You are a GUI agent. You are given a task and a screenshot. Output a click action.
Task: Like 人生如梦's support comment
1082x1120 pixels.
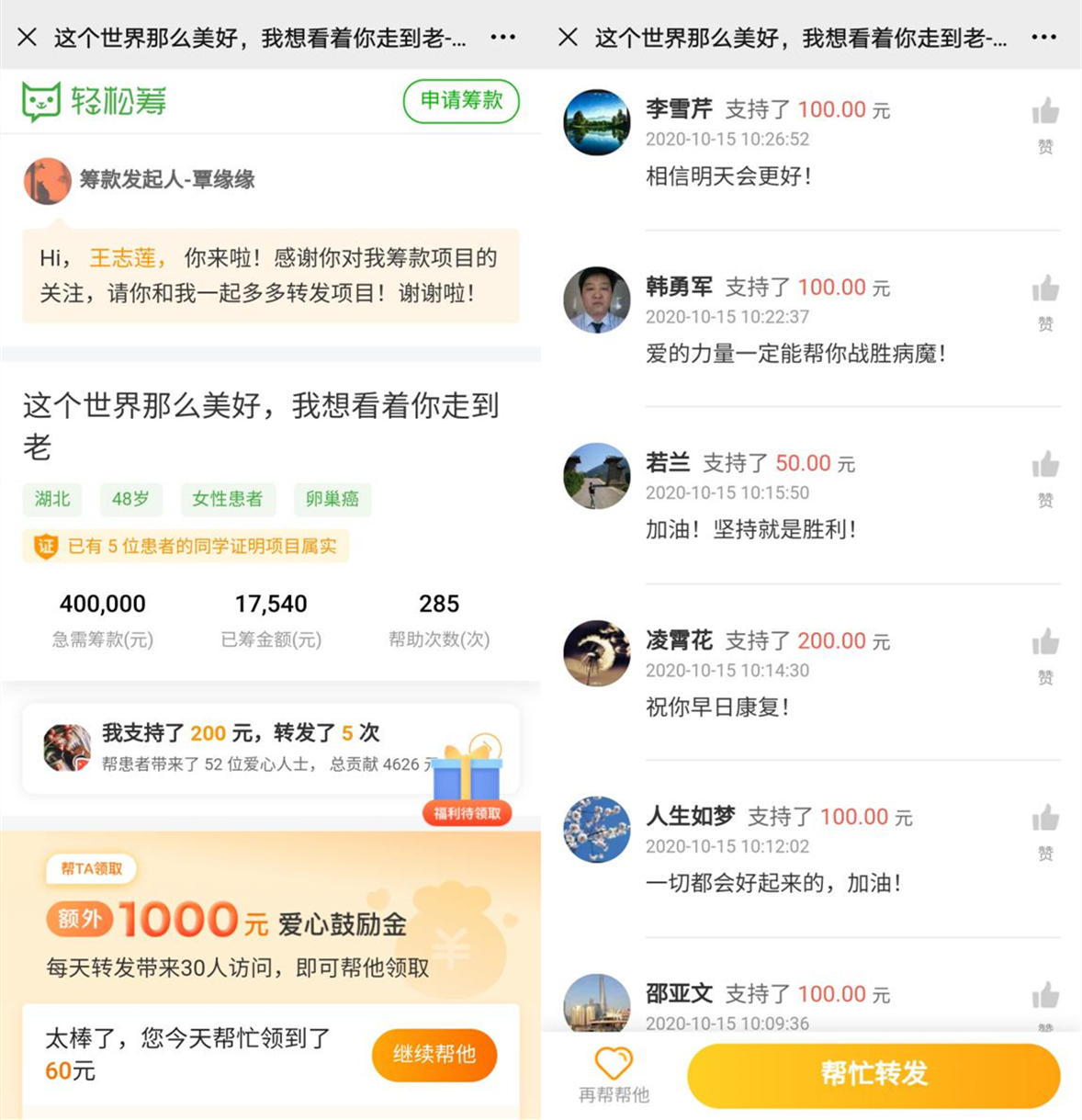[x=1045, y=820]
